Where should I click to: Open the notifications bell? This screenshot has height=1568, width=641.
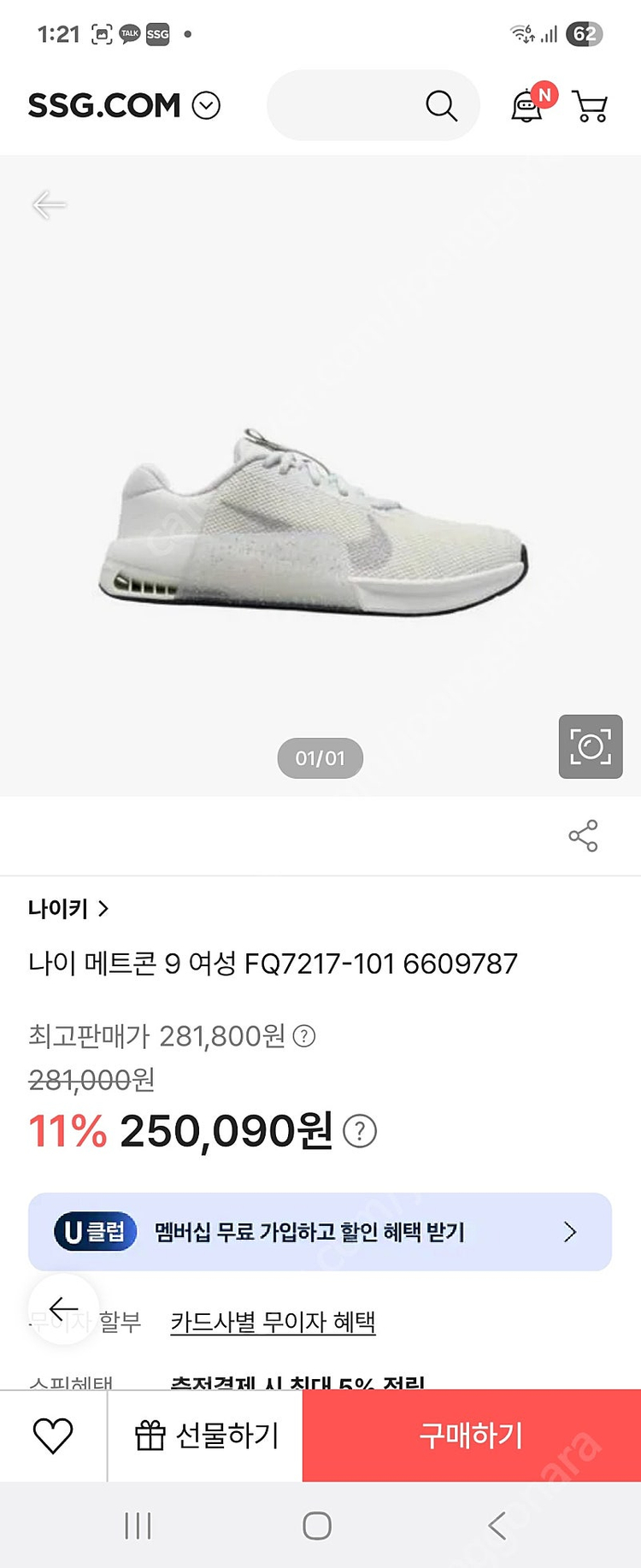pos(527,106)
